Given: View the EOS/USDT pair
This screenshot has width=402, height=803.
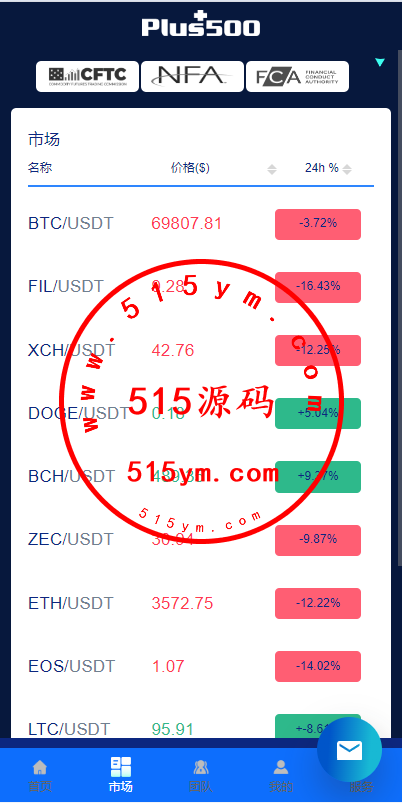Looking at the screenshot, I should pos(200,666).
